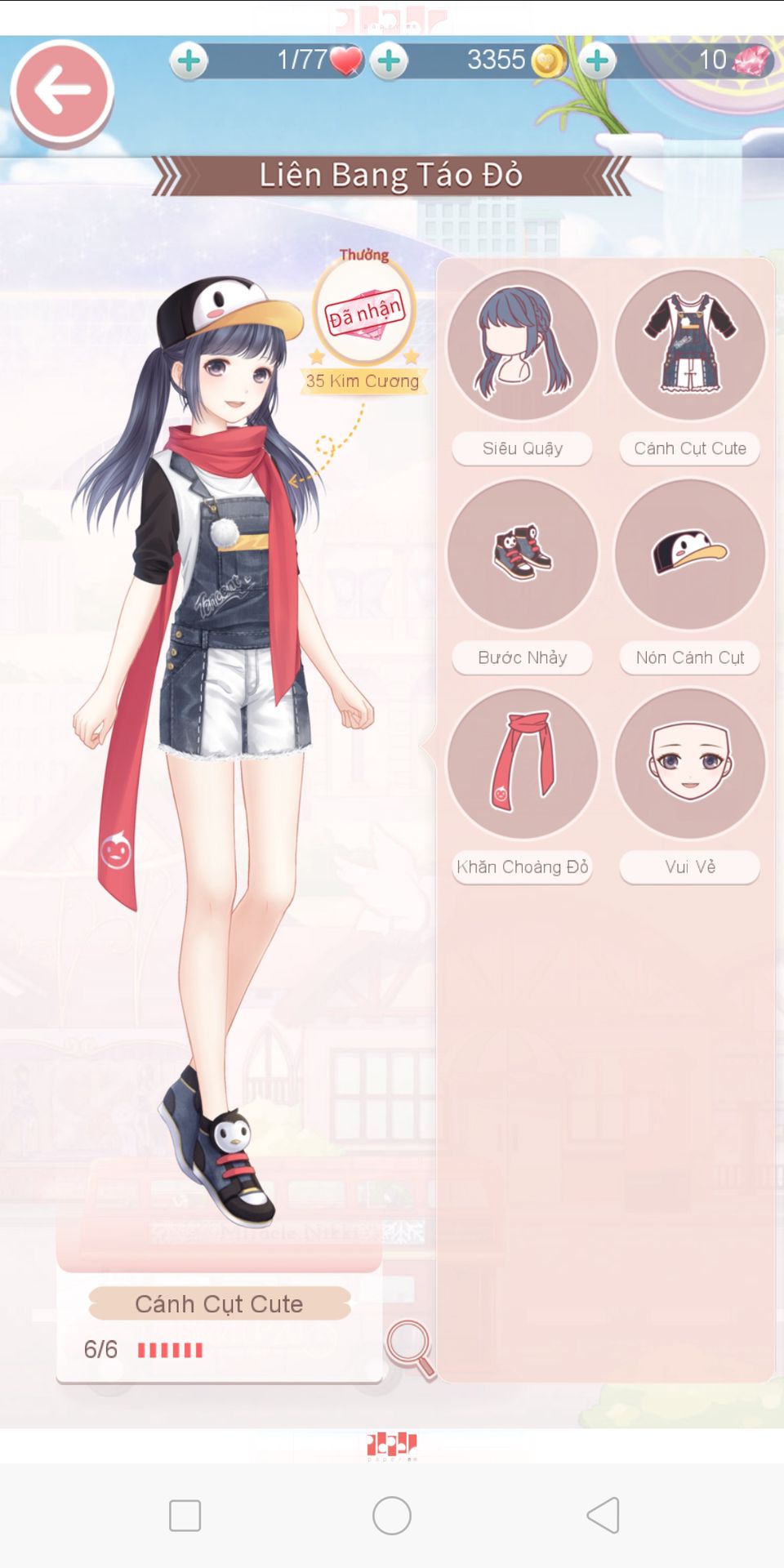Image resolution: width=784 pixels, height=1568 pixels.
Task: Go back with the pink arrow button
Action: click(62, 91)
